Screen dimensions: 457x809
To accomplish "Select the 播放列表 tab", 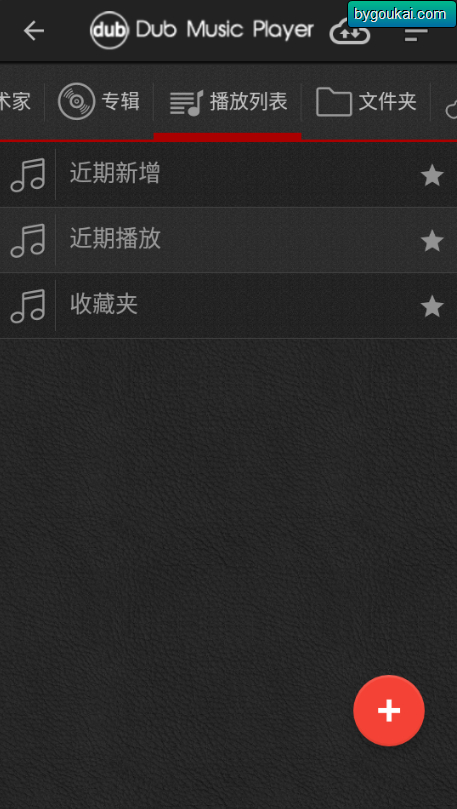I will (227, 102).
